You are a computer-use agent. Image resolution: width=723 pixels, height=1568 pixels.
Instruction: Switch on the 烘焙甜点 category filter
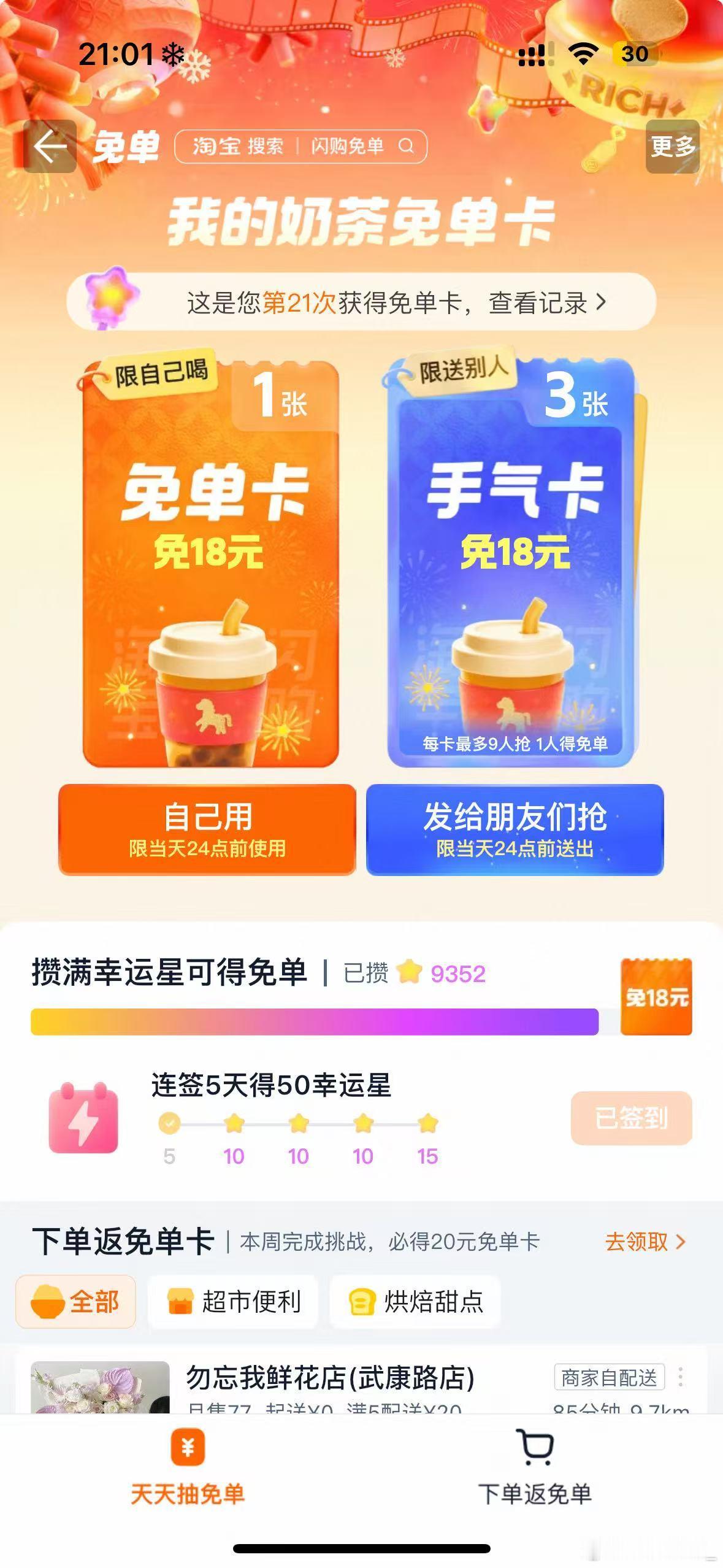(414, 1302)
